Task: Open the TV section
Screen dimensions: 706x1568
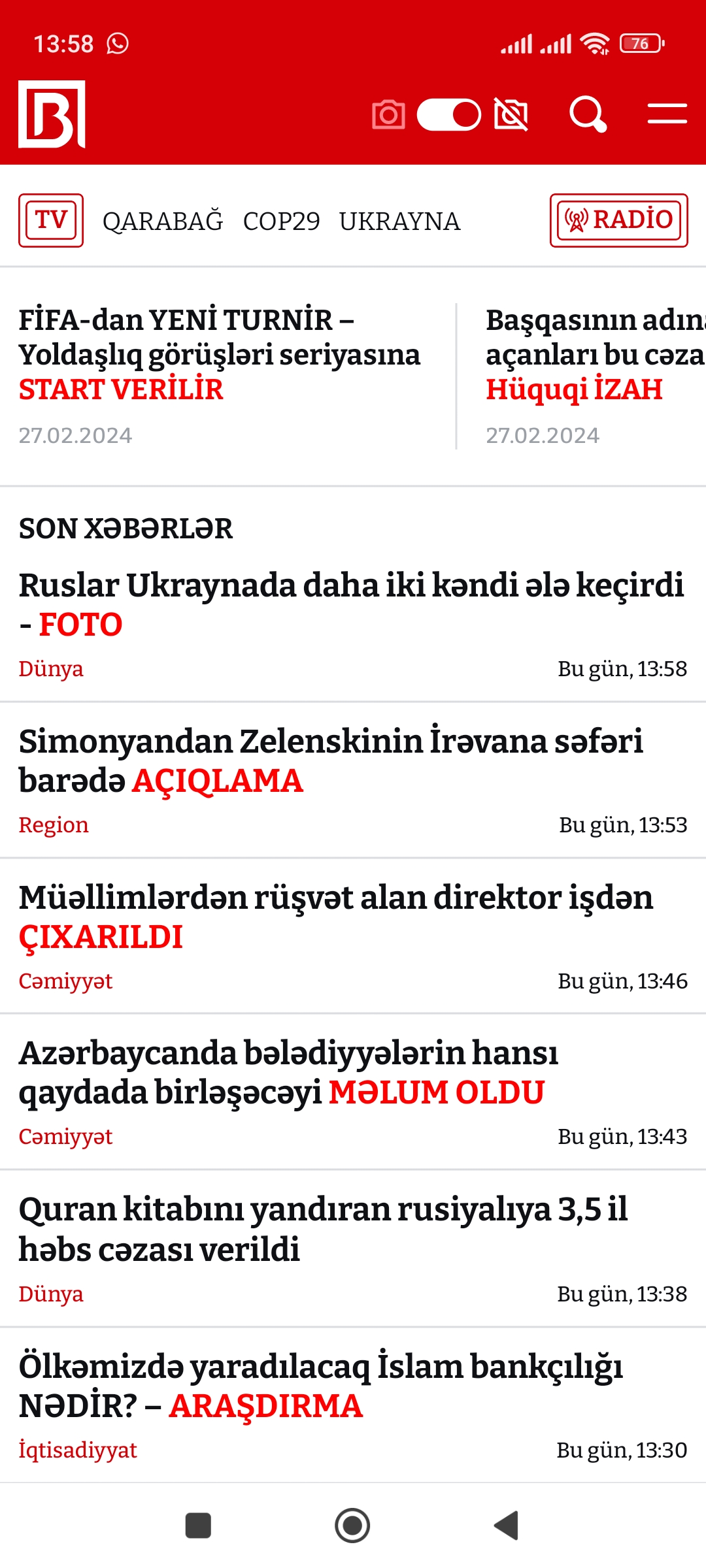Action: tap(51, 220)
